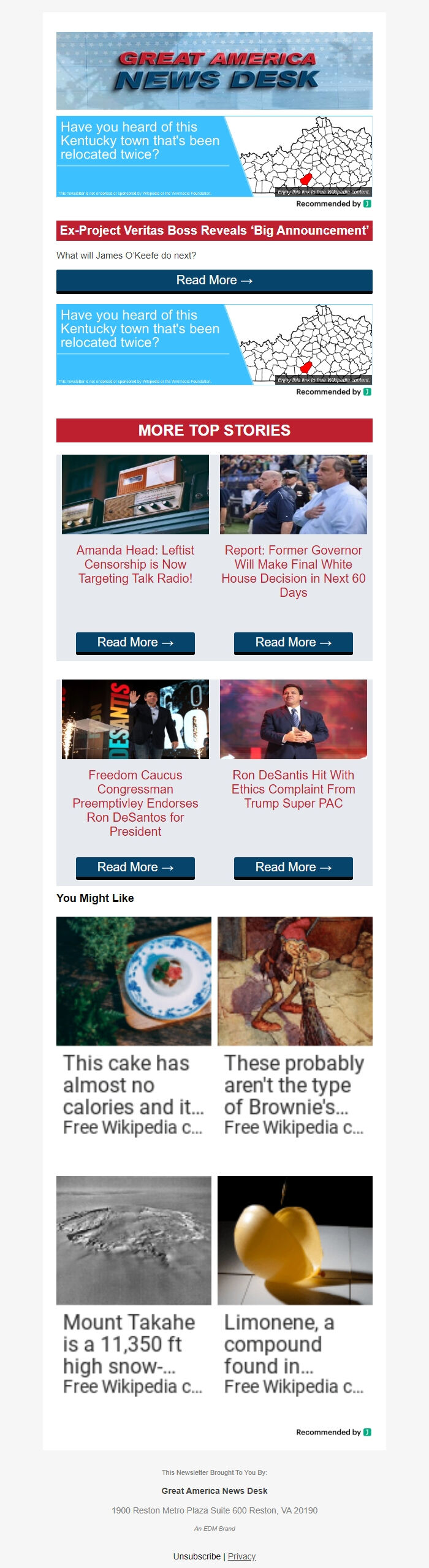Open Ron DeSantis ethics complaint story
The image size is (429, 1568).
[x=293, y=789]
